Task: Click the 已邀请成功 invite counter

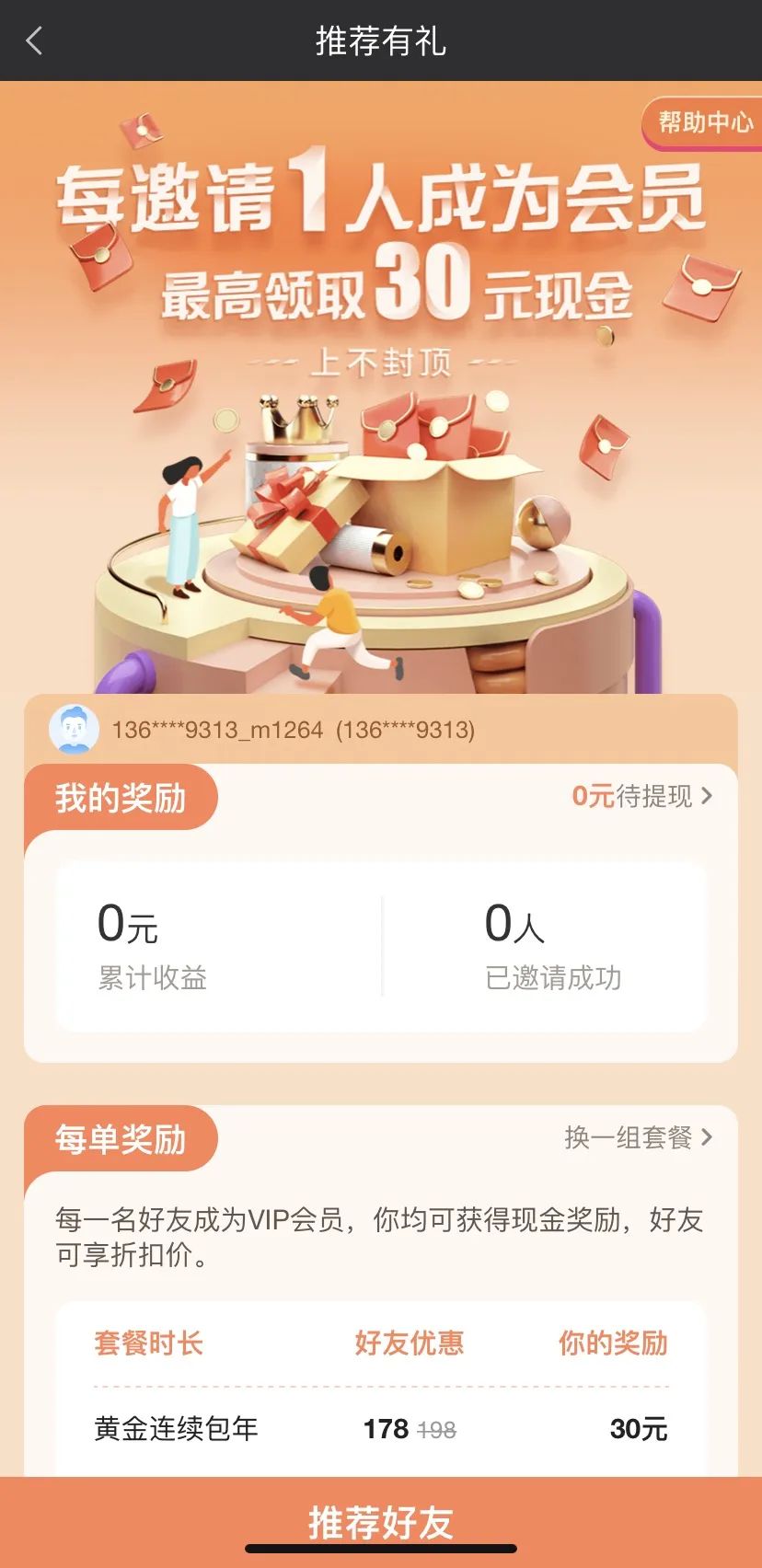Action: pyautogui.click(x=553, y=978)
